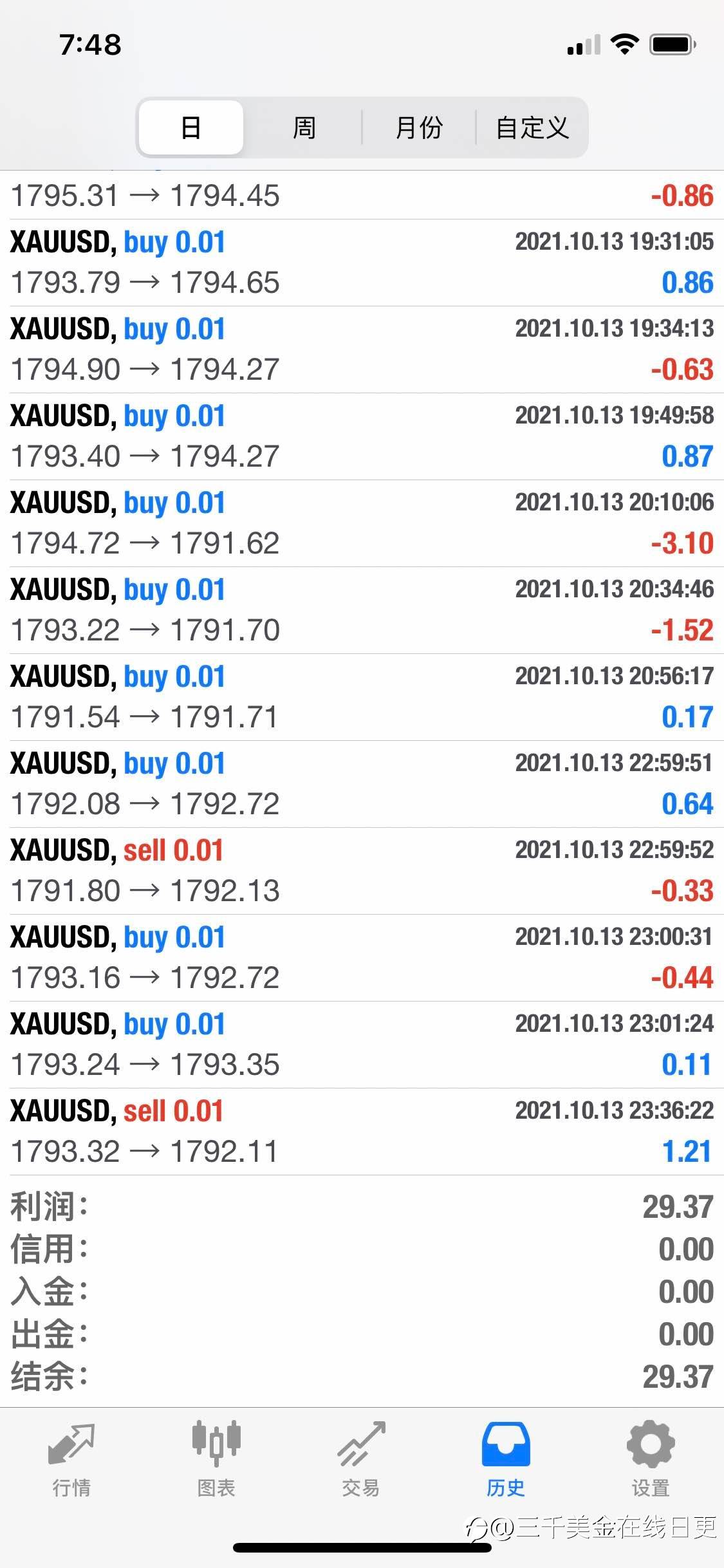
Task: Open the buy trade at 22:59:51
Action: (x=362, y=784)
